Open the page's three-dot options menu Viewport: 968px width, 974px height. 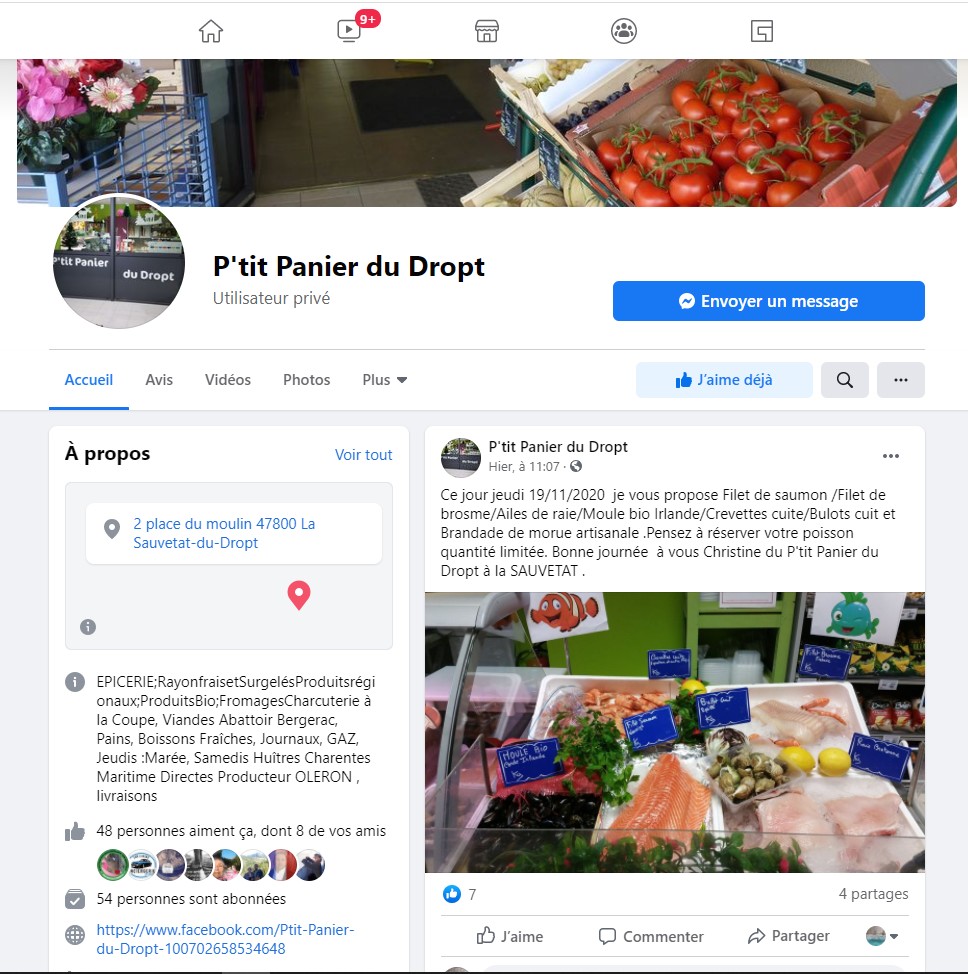pos(900,380)
